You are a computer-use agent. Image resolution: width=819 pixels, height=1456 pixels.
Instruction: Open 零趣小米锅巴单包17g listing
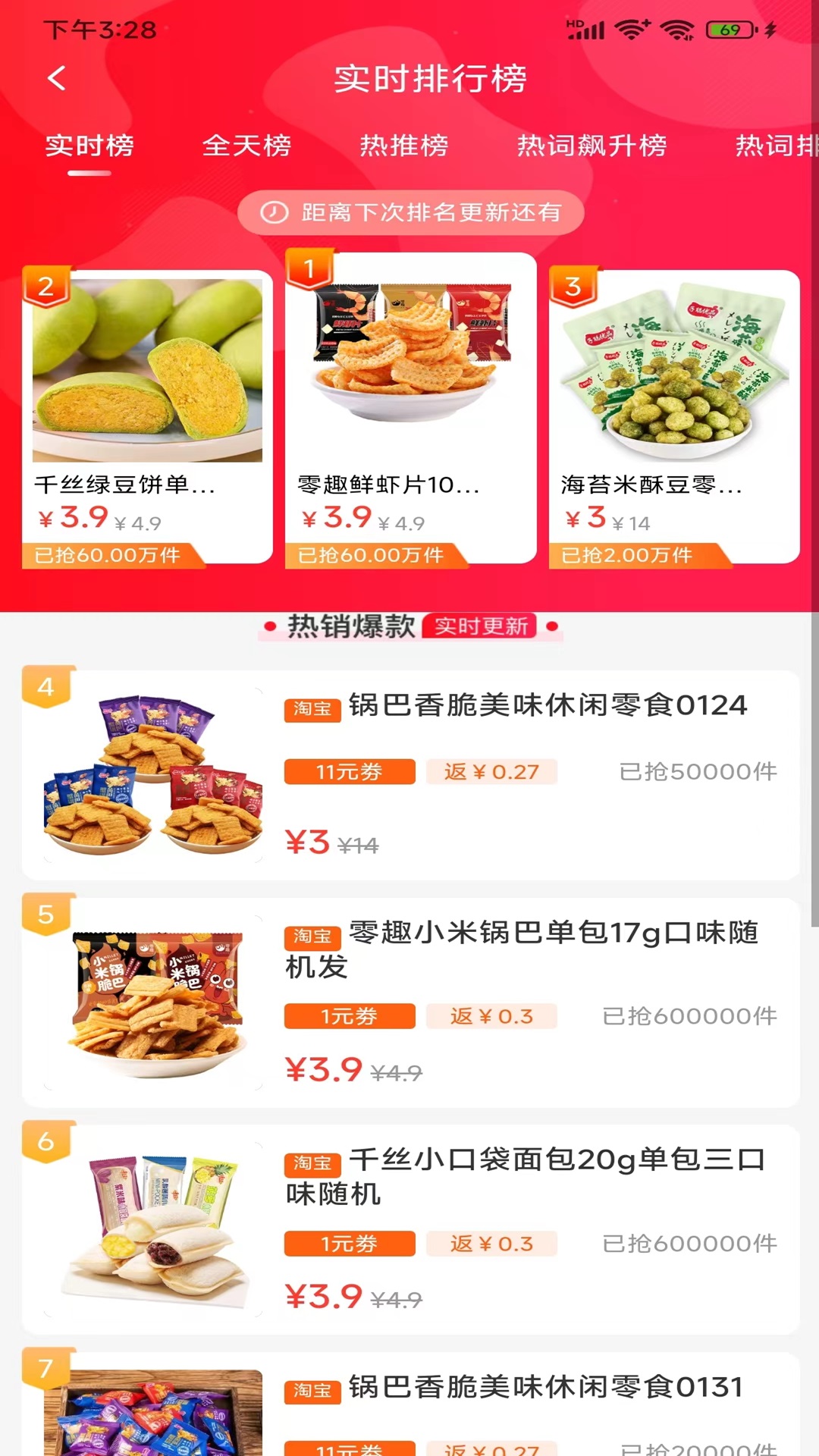(x=410, y=1002)
